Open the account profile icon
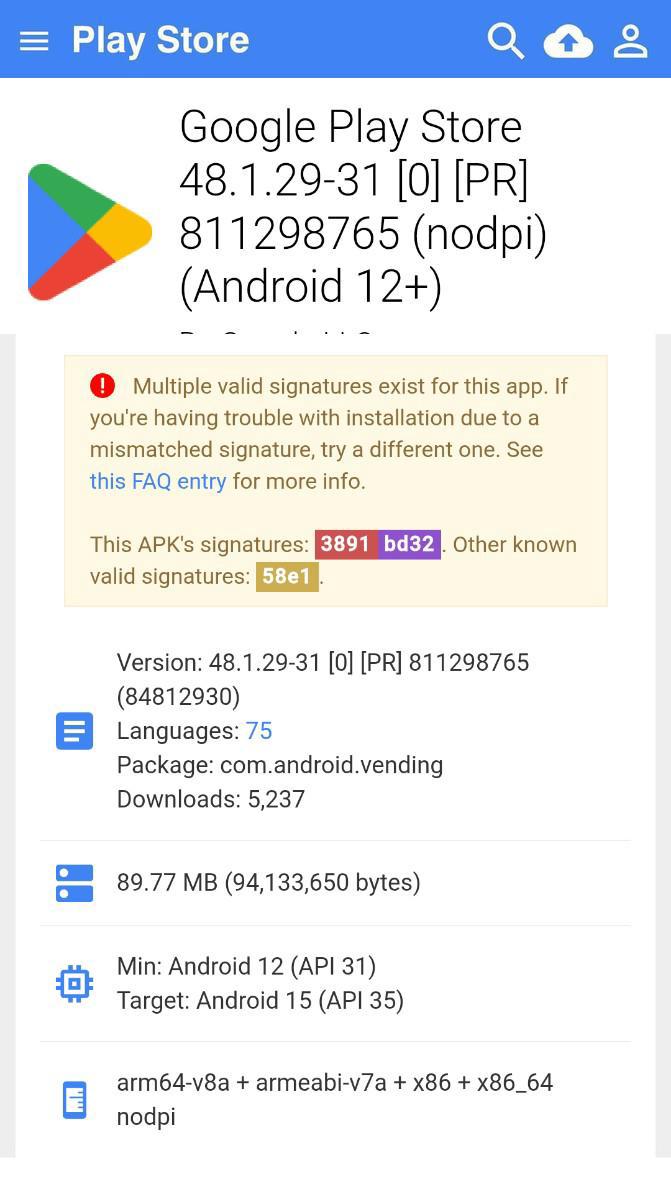Image resolution: width=671 pixels, height=1191 pixels. click(x=630, y=40)
